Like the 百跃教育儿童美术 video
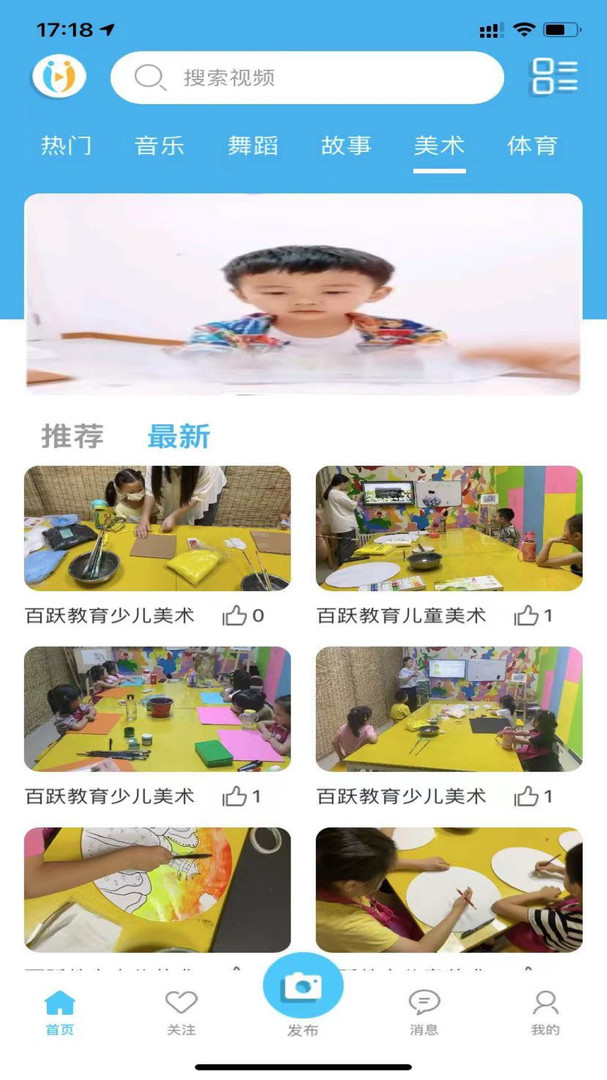This screenshot has height=1080, width=607. (x=527, y=616)
